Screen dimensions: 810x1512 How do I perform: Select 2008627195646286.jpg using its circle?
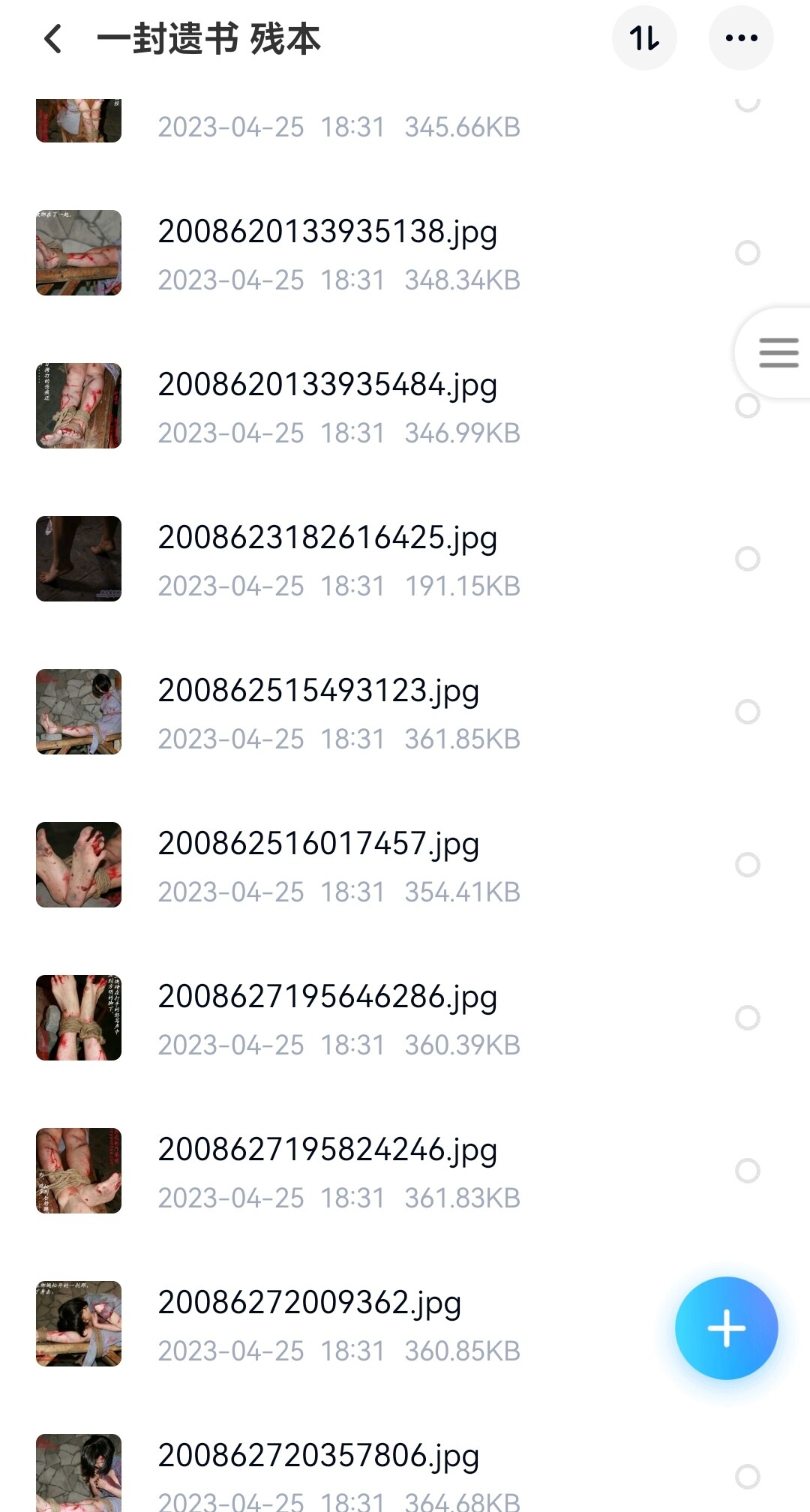point(748,1018)
